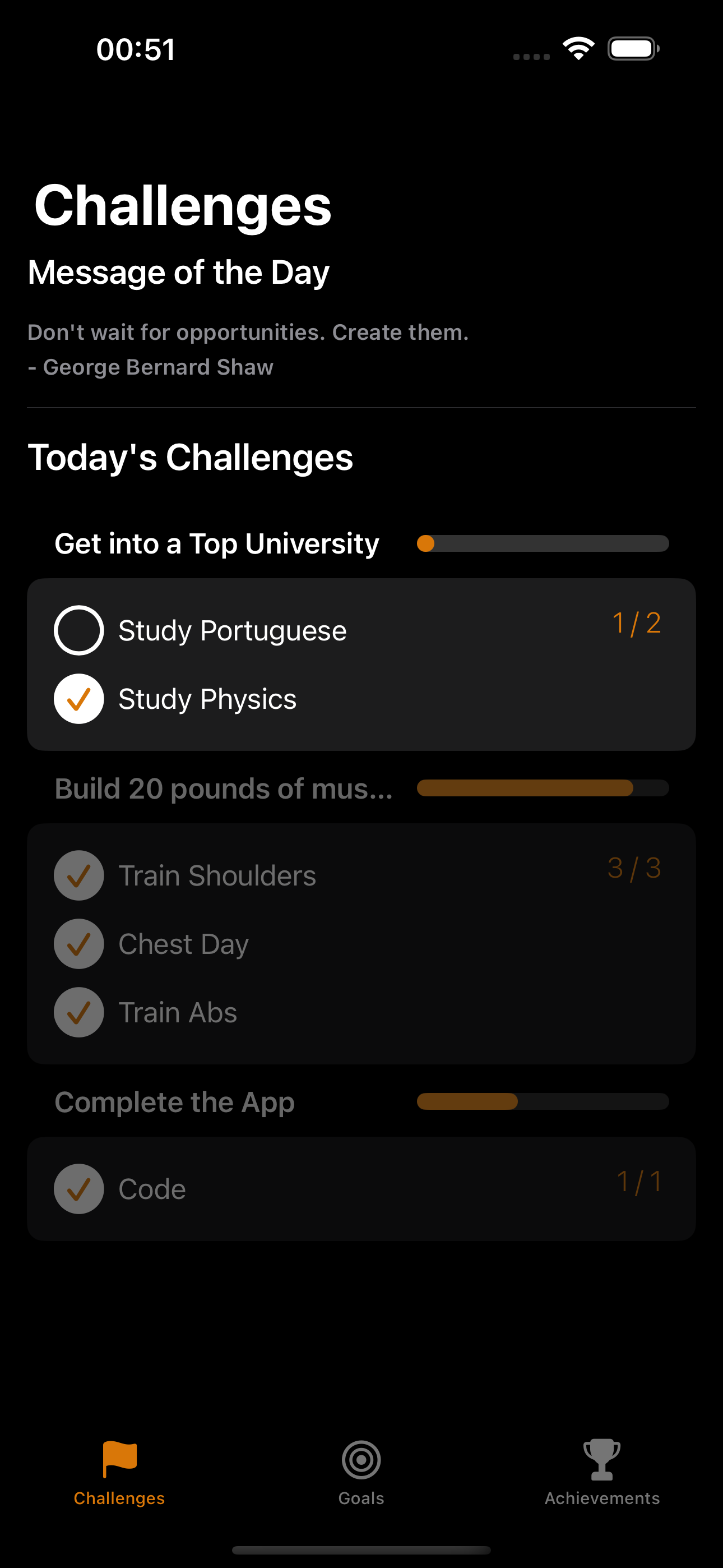Tap the Challenges page title

(183, 208)
